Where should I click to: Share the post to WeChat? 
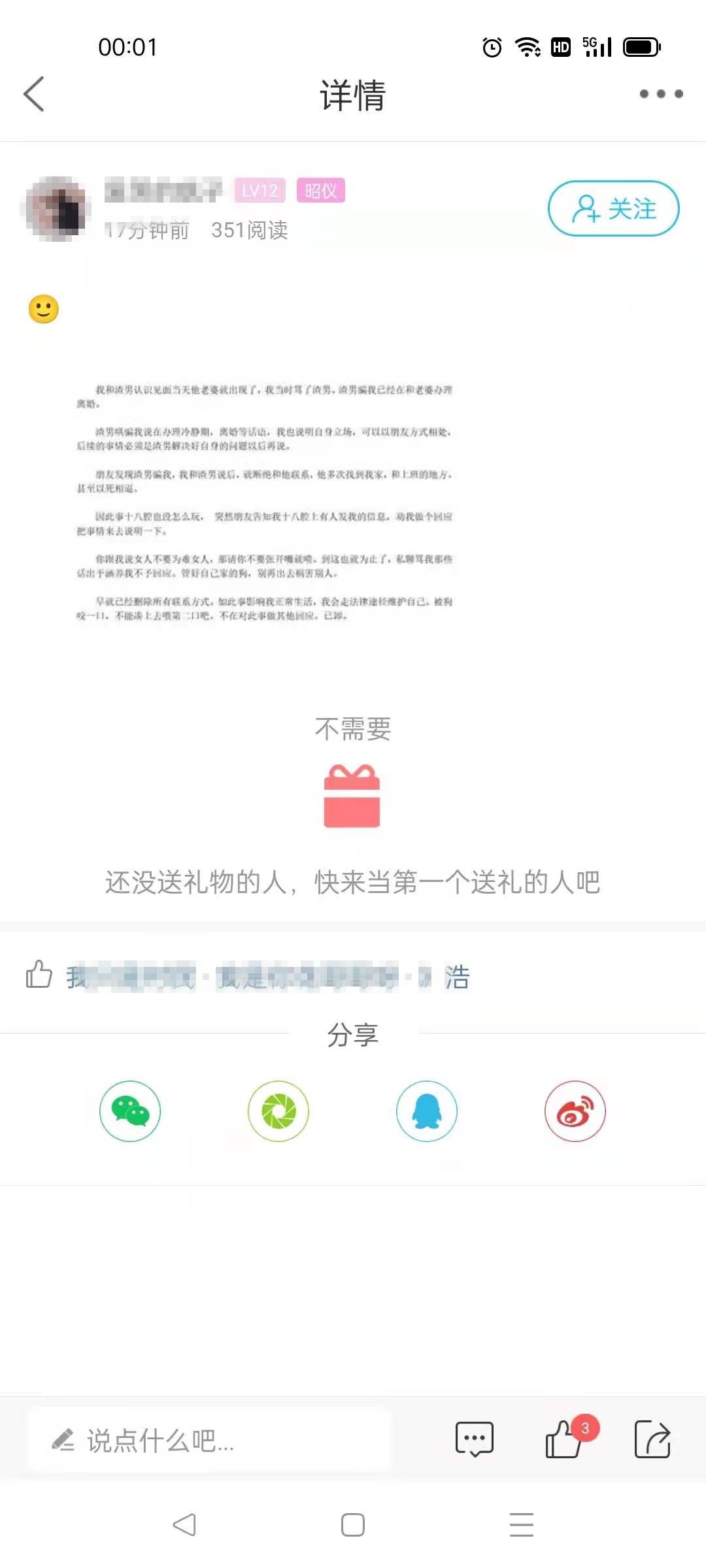point(130,1111)
